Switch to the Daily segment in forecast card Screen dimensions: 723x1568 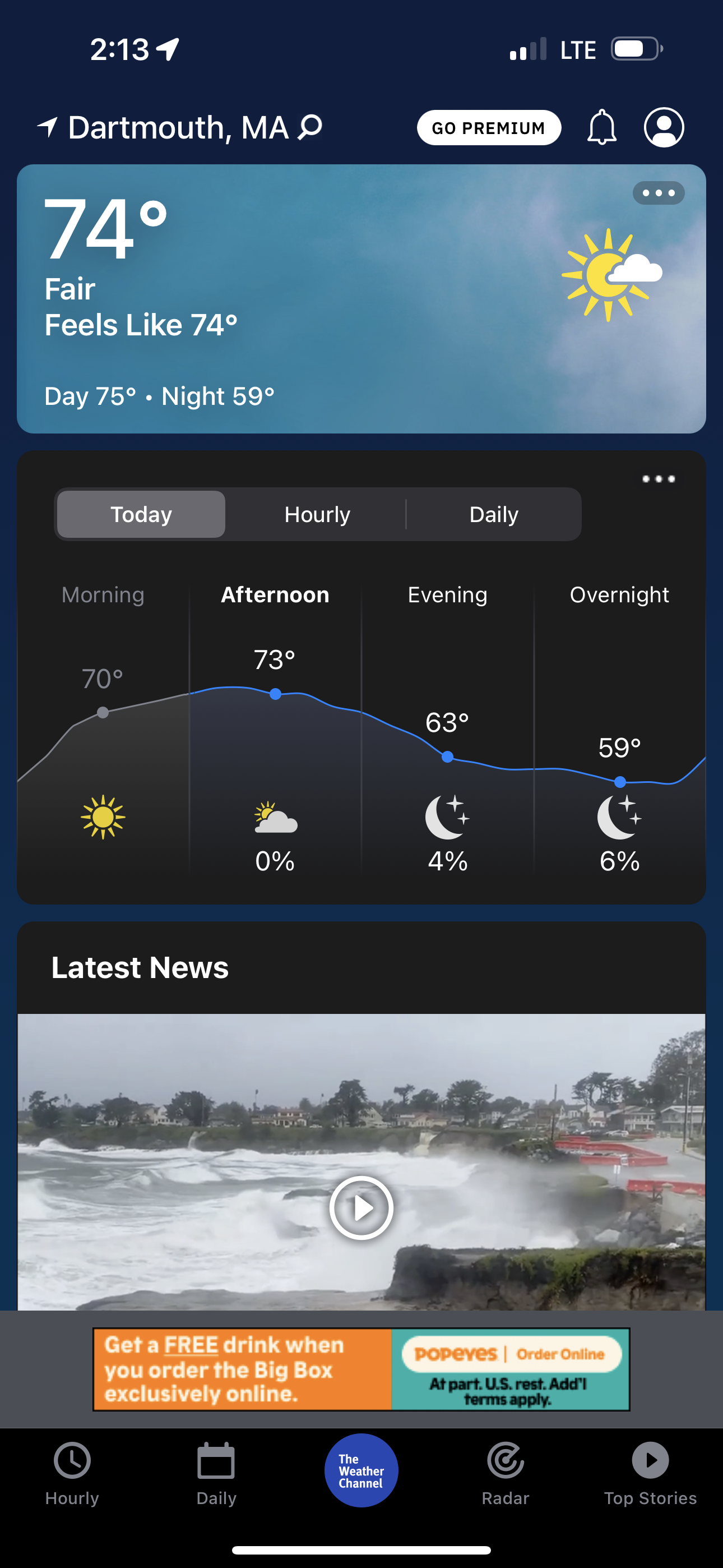point(494,514)
